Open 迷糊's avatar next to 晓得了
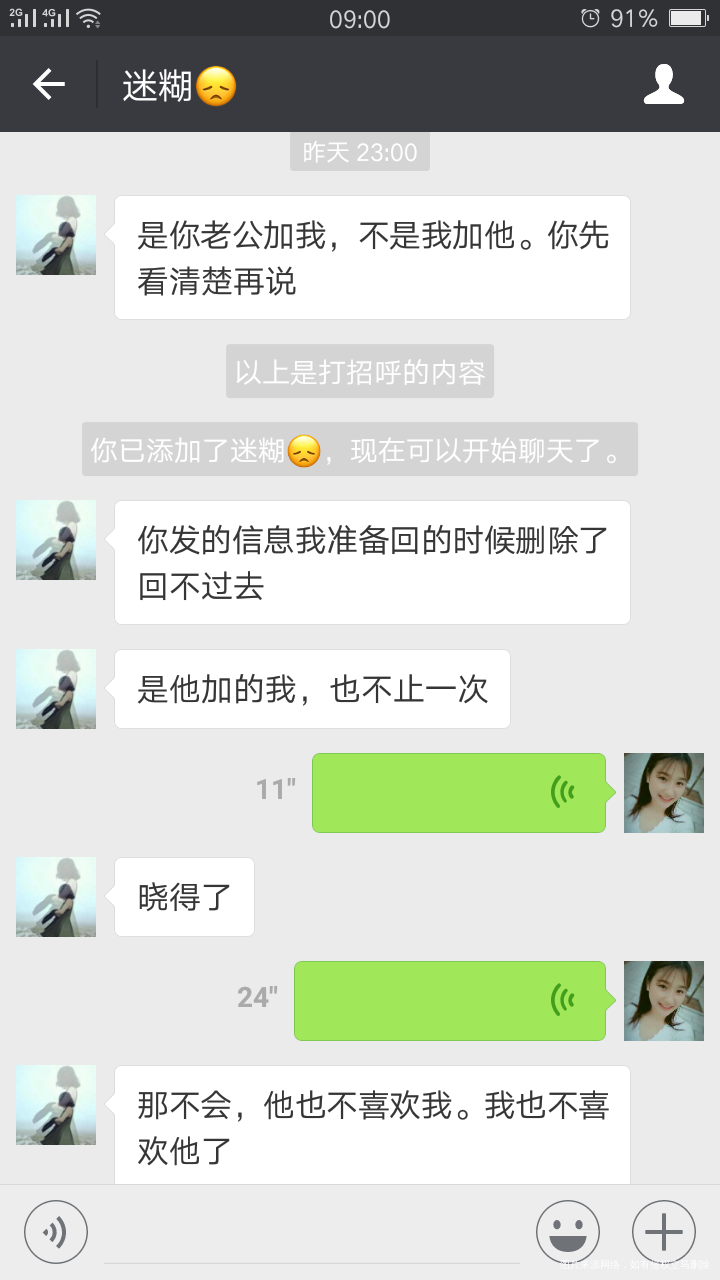Viewport: 720px width, 1280px height. pos(56,897)
